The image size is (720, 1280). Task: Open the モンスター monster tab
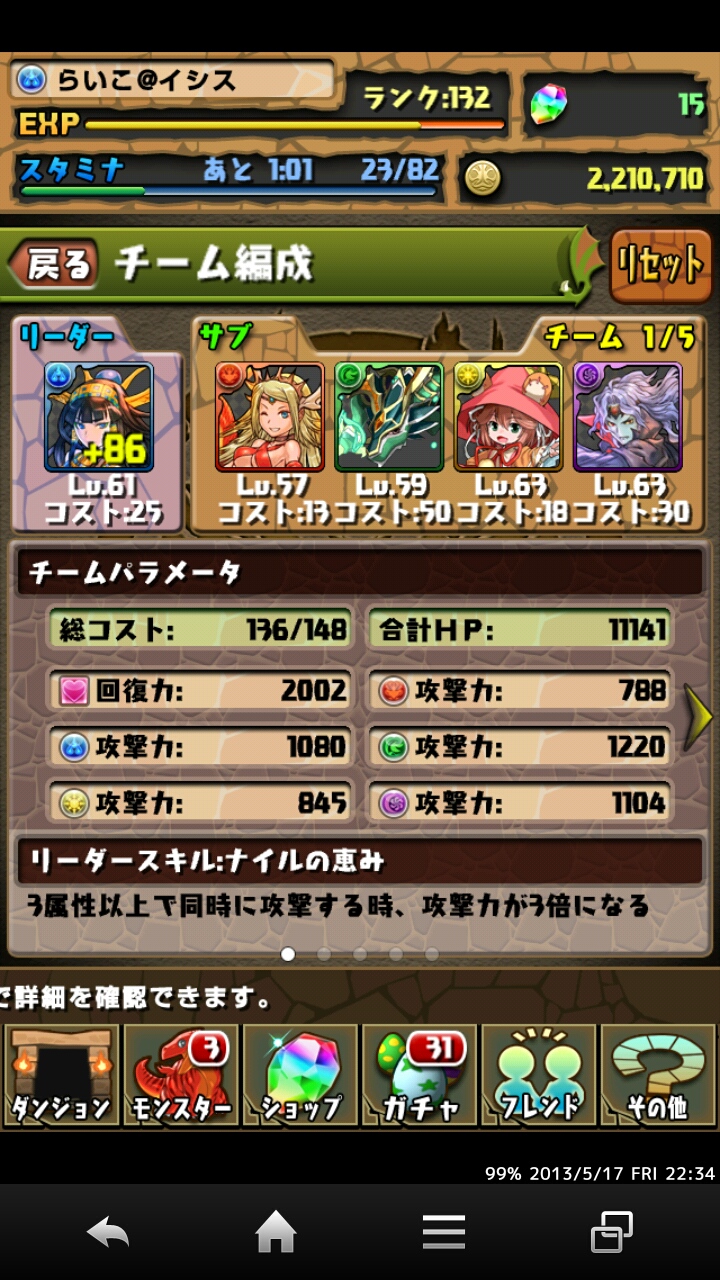pyautogui.click(x=180, y=1075)
